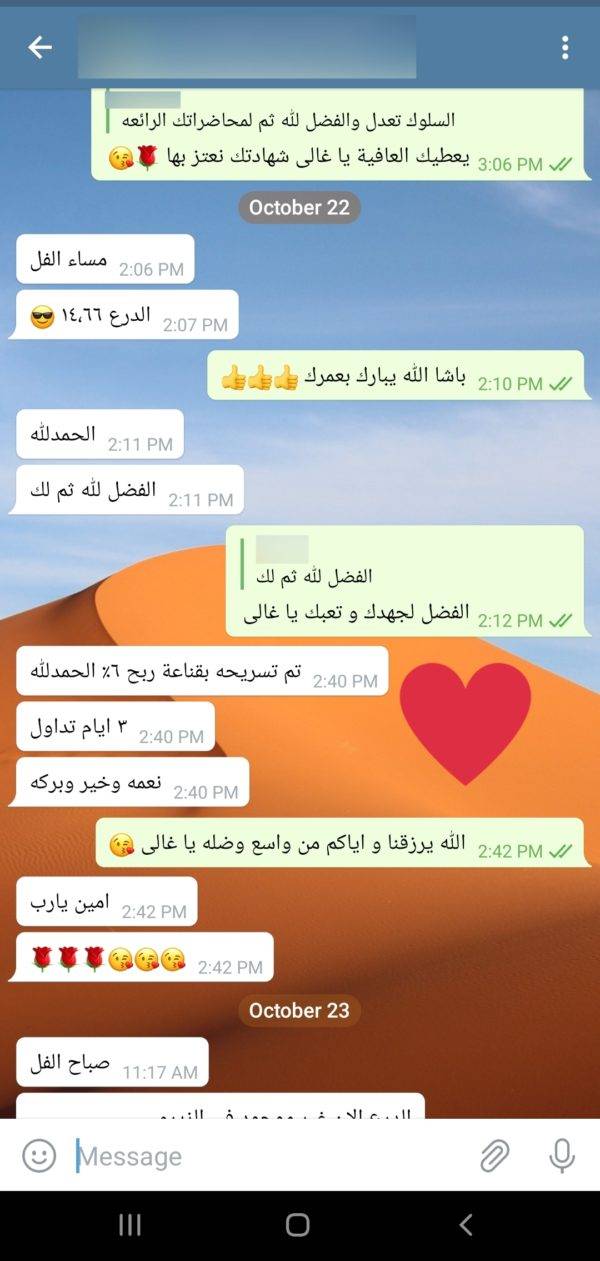Go back using the header arrow
This screenshot has height=1261, width=600.
pyautogui.click(x=40, y=47)
